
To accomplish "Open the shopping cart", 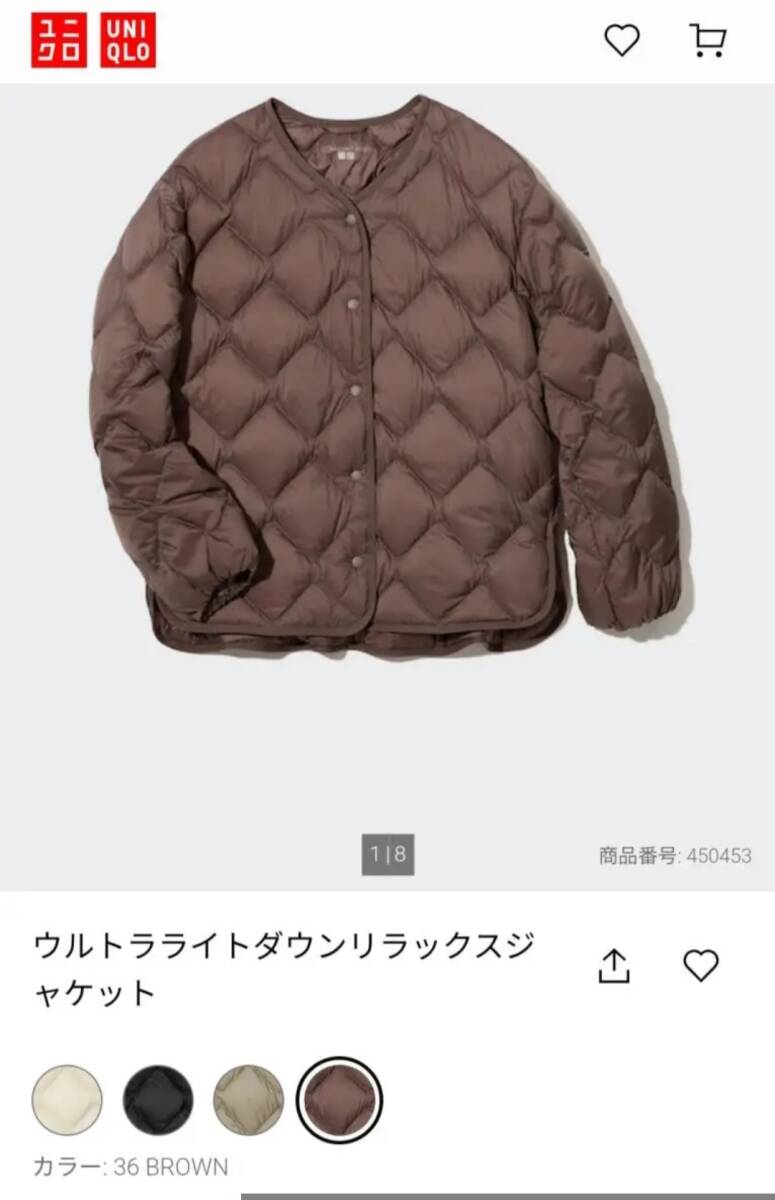I will click(x=708, y=40).
